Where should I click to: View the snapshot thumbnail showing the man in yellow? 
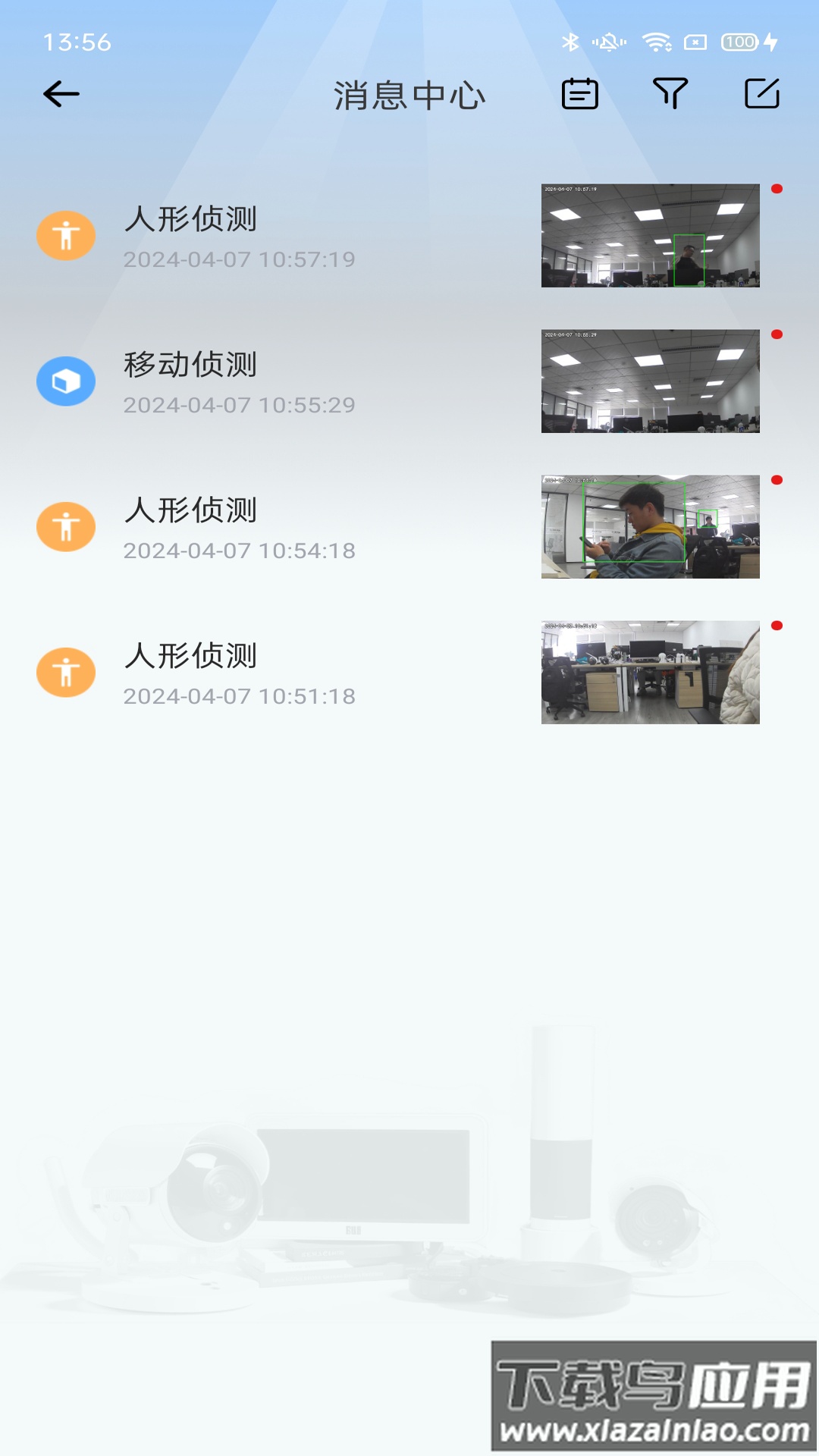(x=650, y=527)
